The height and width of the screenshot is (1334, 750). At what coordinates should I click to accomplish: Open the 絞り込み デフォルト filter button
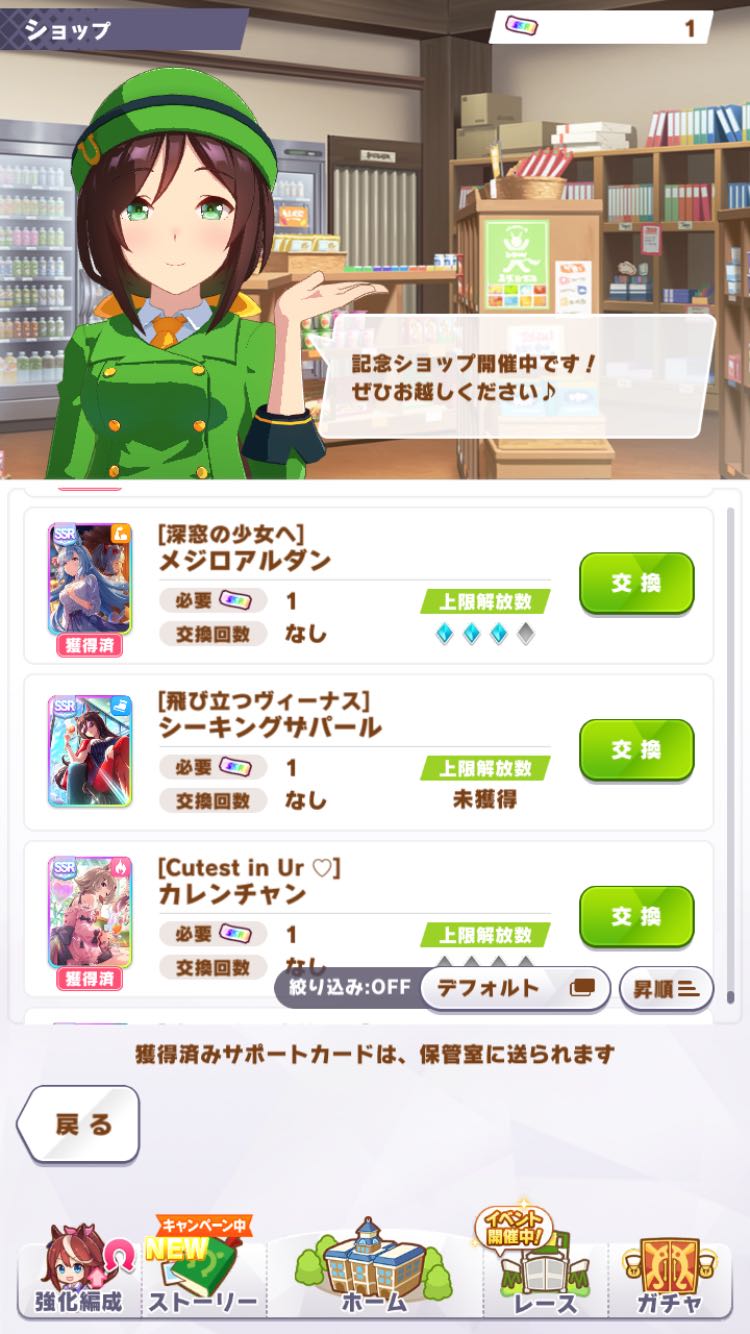pos(515,988)
